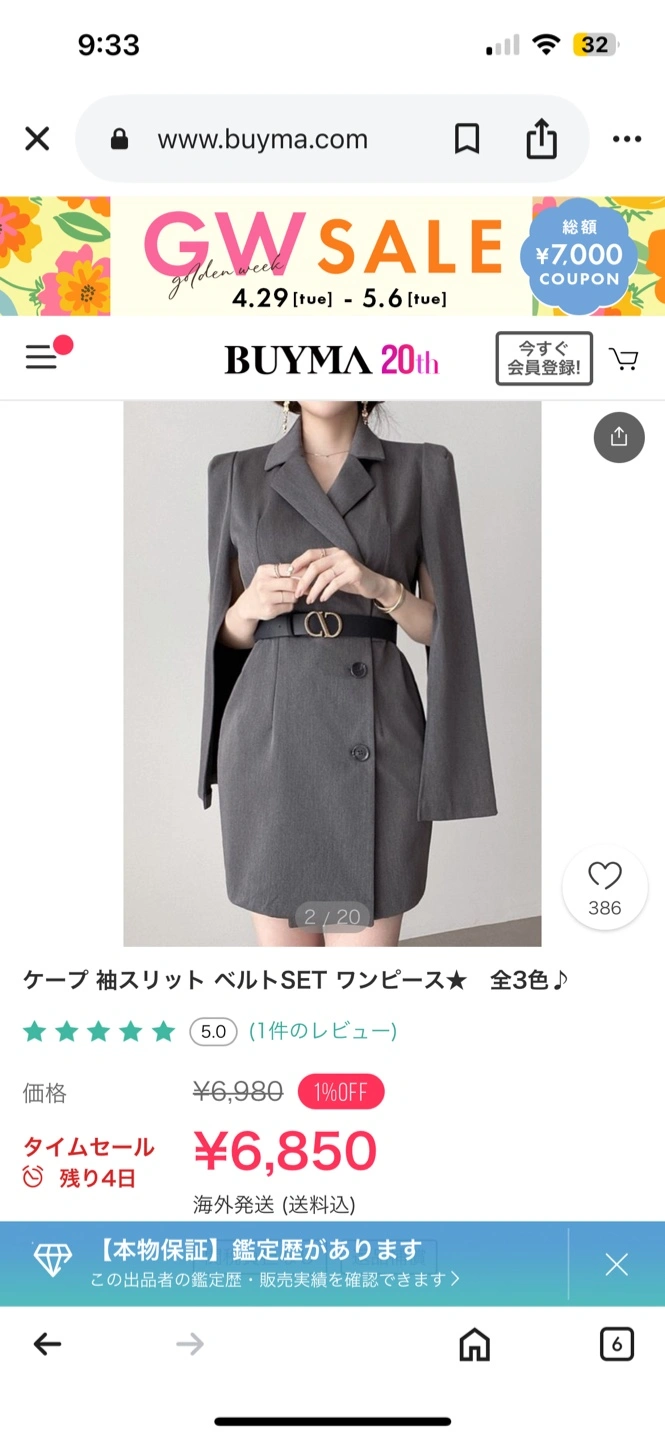The image size is (665, 1440).
Task: Go to the browser home page
Action: [475, 1345]
